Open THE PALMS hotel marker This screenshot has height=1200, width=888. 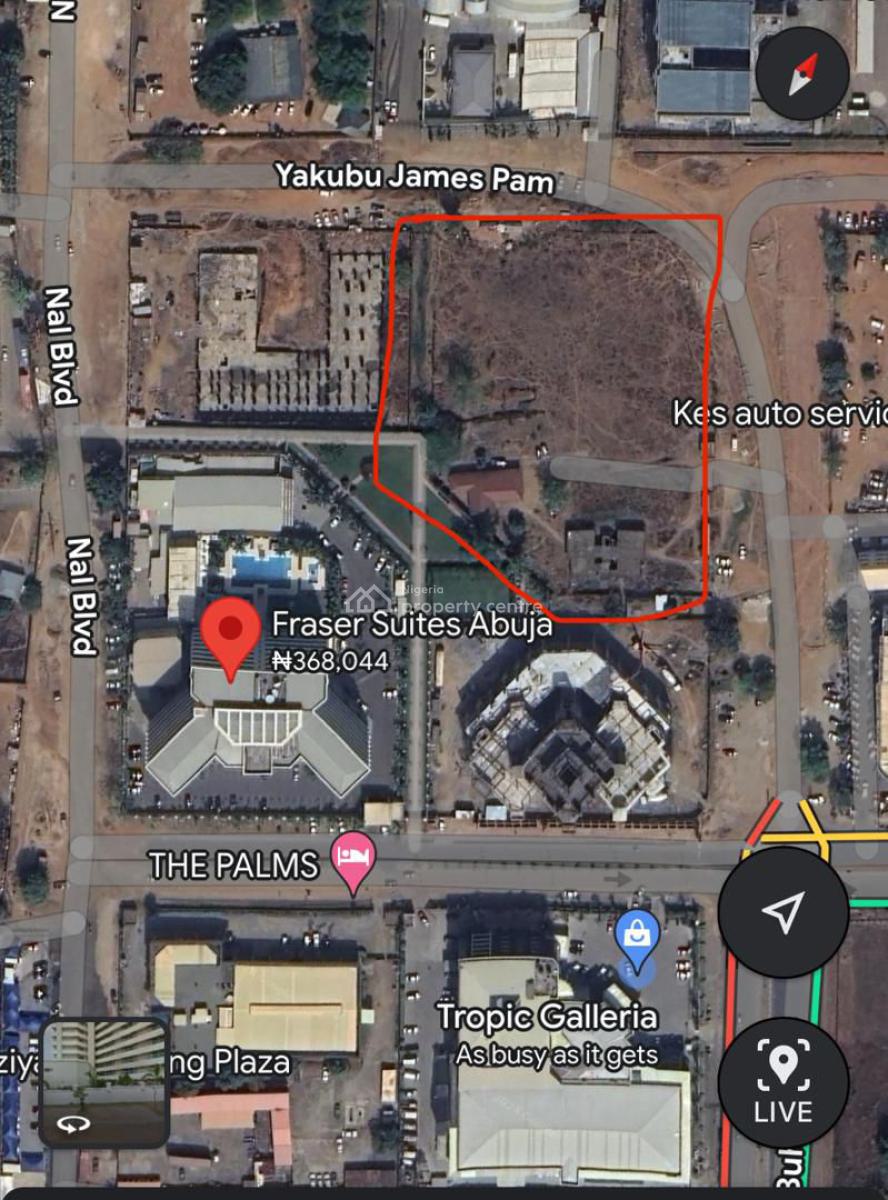click(353, 861)
